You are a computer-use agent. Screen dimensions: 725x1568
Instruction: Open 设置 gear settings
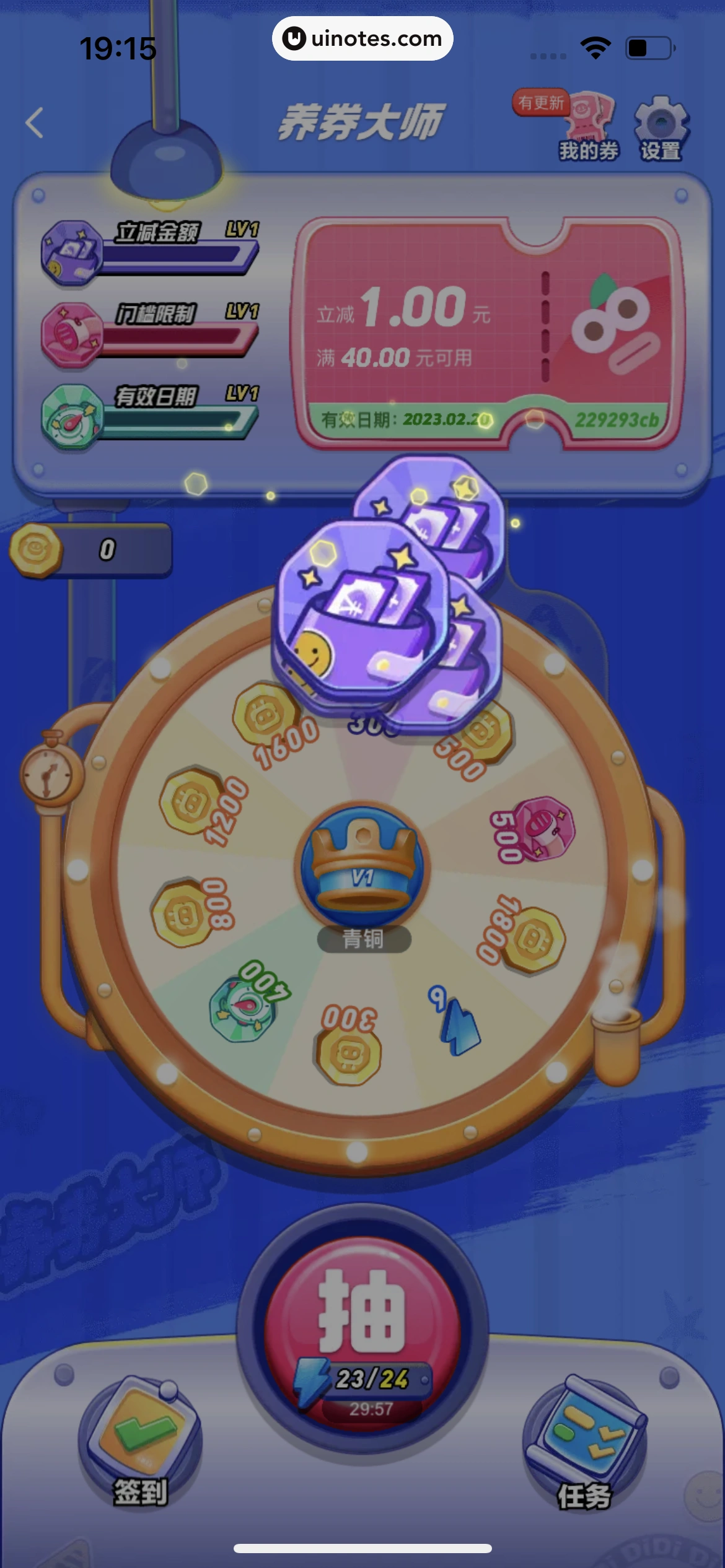(661, 128)
